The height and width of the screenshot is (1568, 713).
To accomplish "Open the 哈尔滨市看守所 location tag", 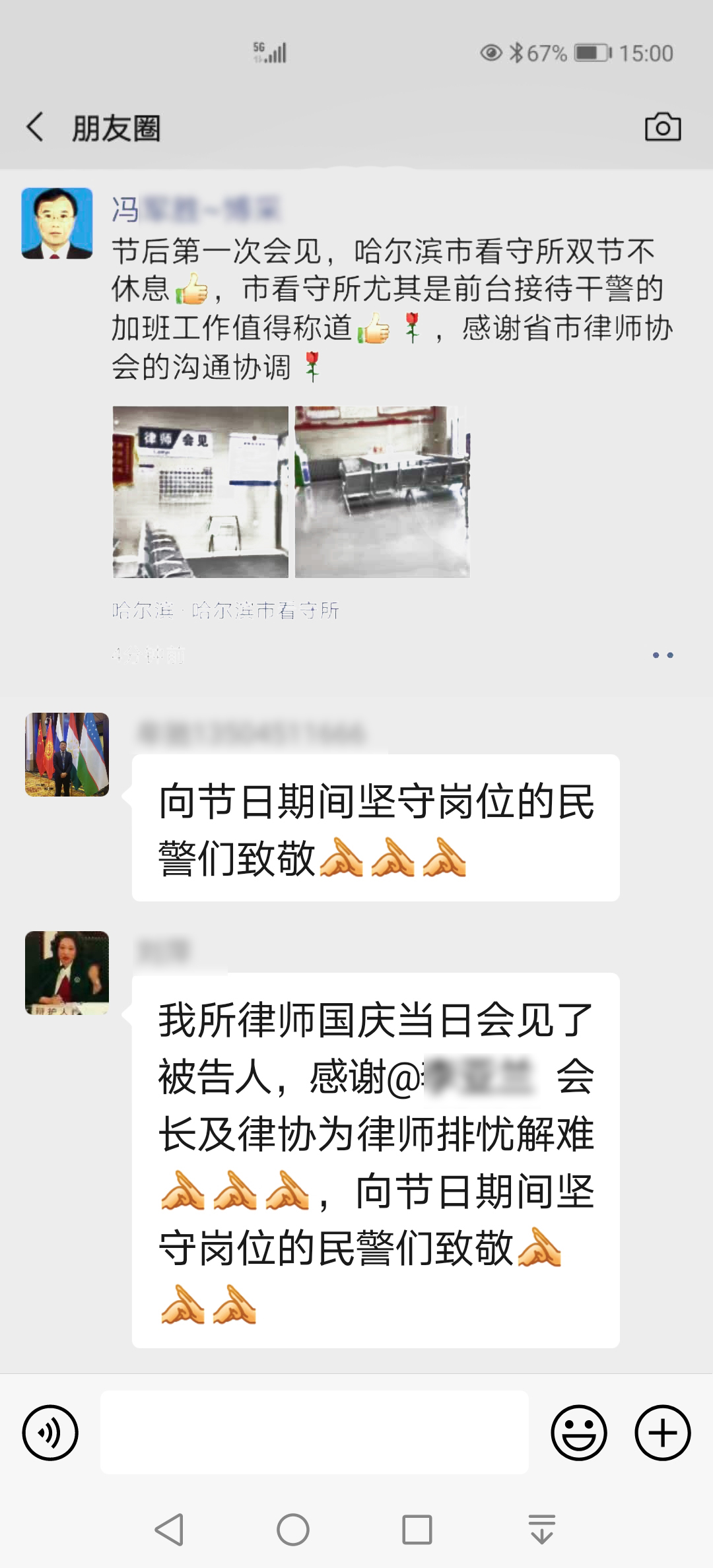I will [226, 610].
